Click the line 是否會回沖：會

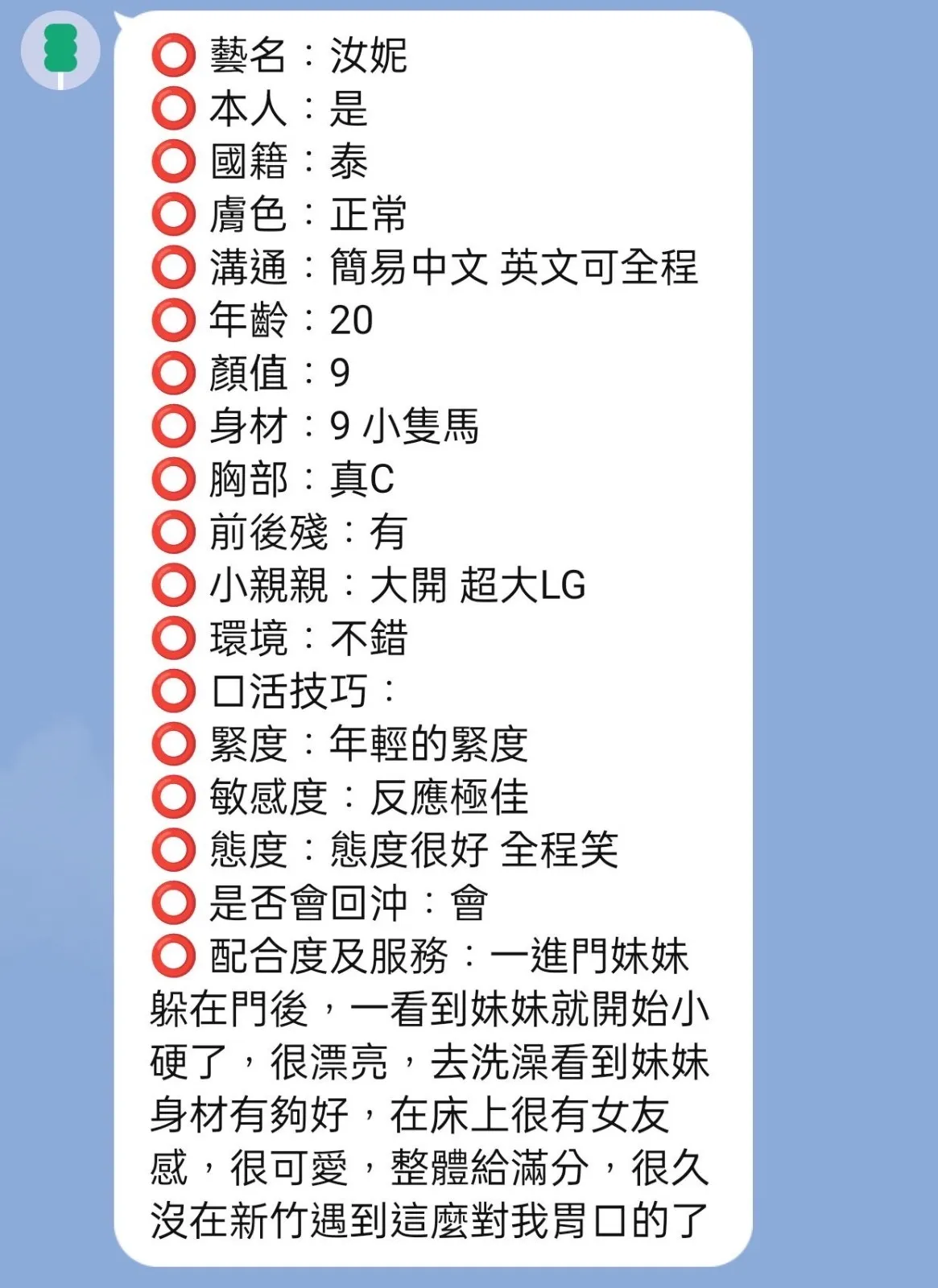[346, 903]
